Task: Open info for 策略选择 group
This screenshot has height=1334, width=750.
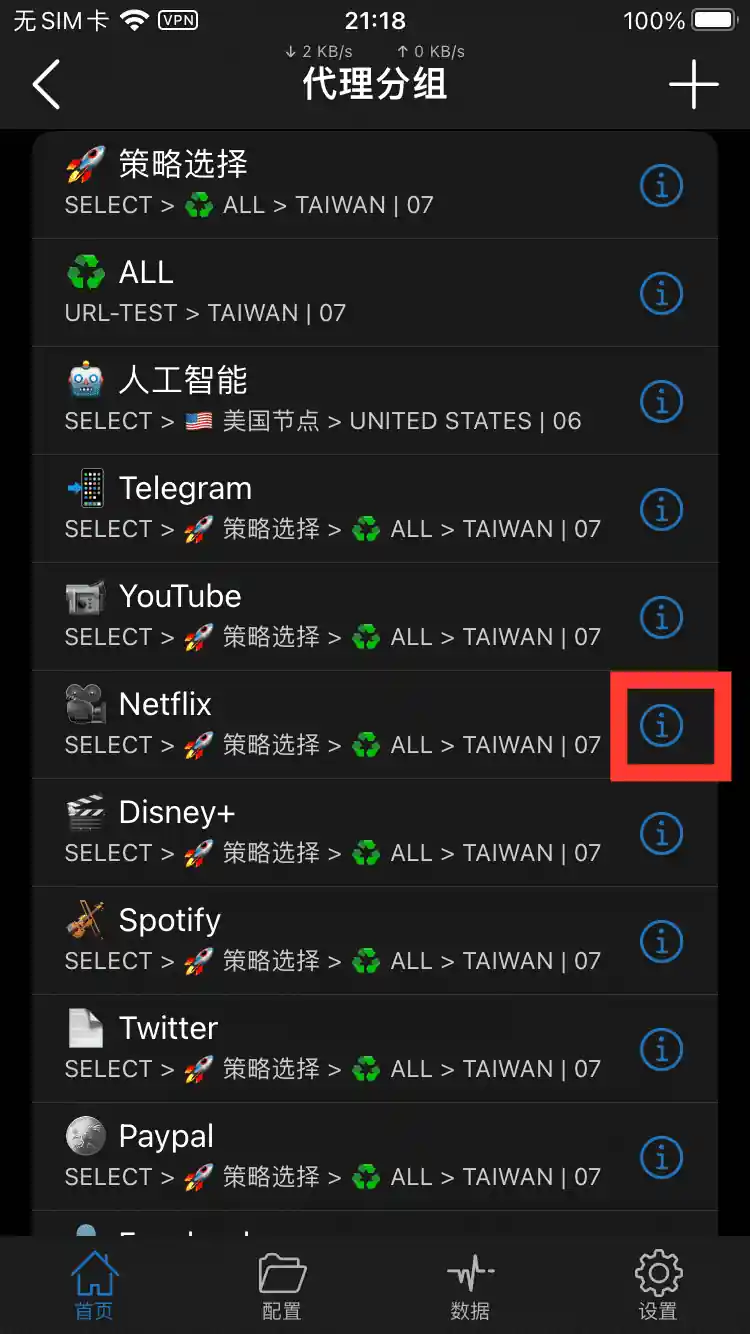Action: click(661, 186)
